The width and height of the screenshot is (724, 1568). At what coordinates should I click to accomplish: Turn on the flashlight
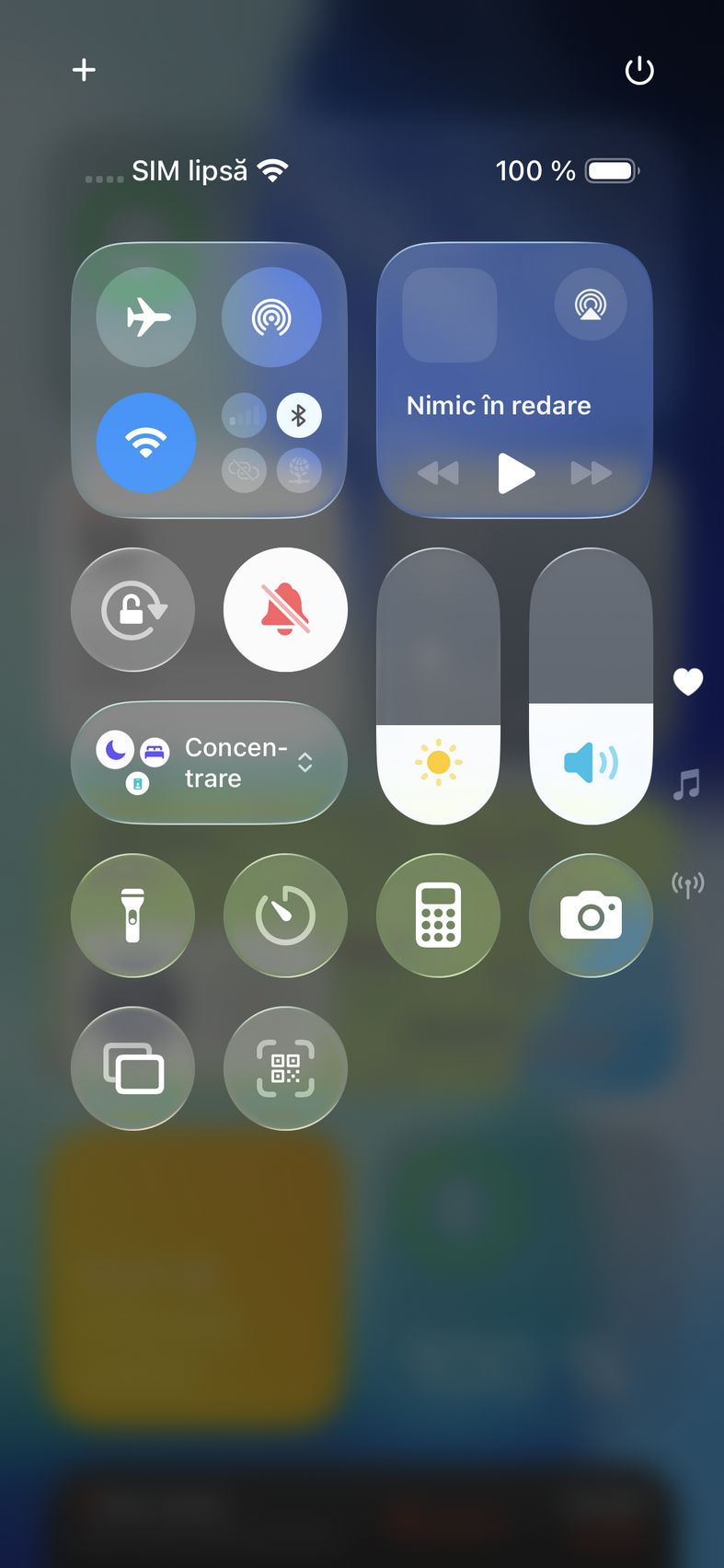132,916
